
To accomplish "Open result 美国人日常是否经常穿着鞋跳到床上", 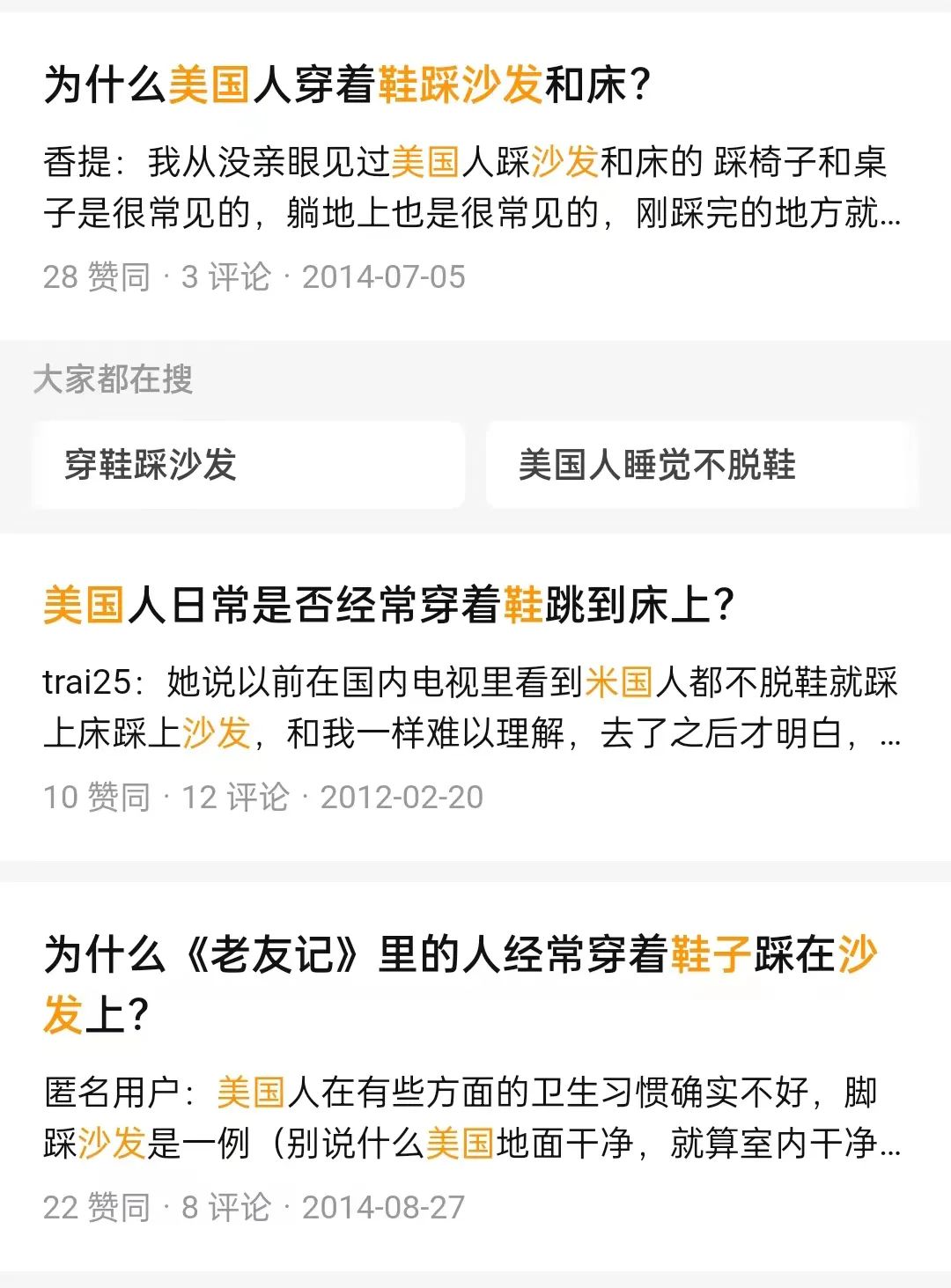I will click(388, 606).
